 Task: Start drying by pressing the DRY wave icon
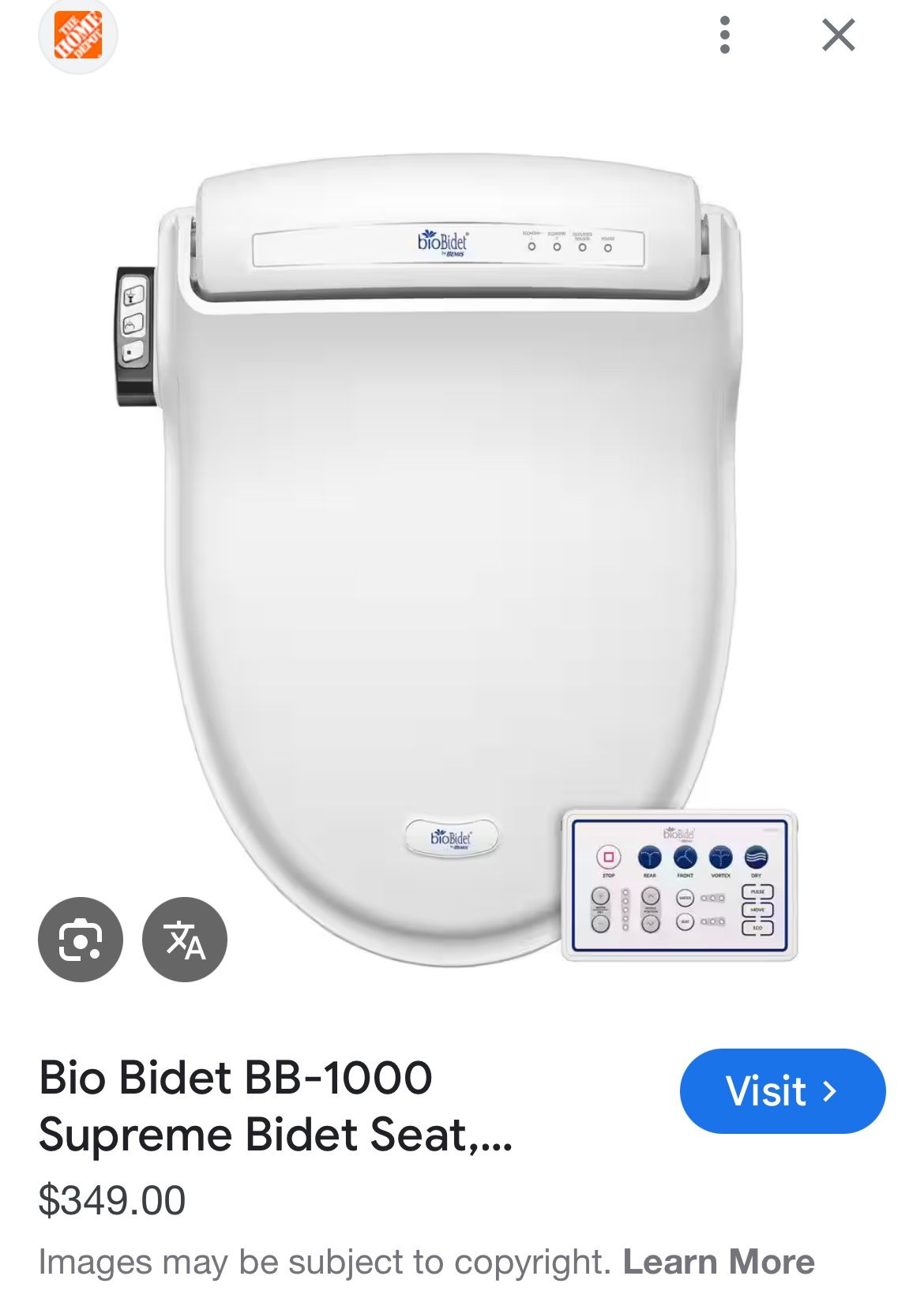point(756,857)
